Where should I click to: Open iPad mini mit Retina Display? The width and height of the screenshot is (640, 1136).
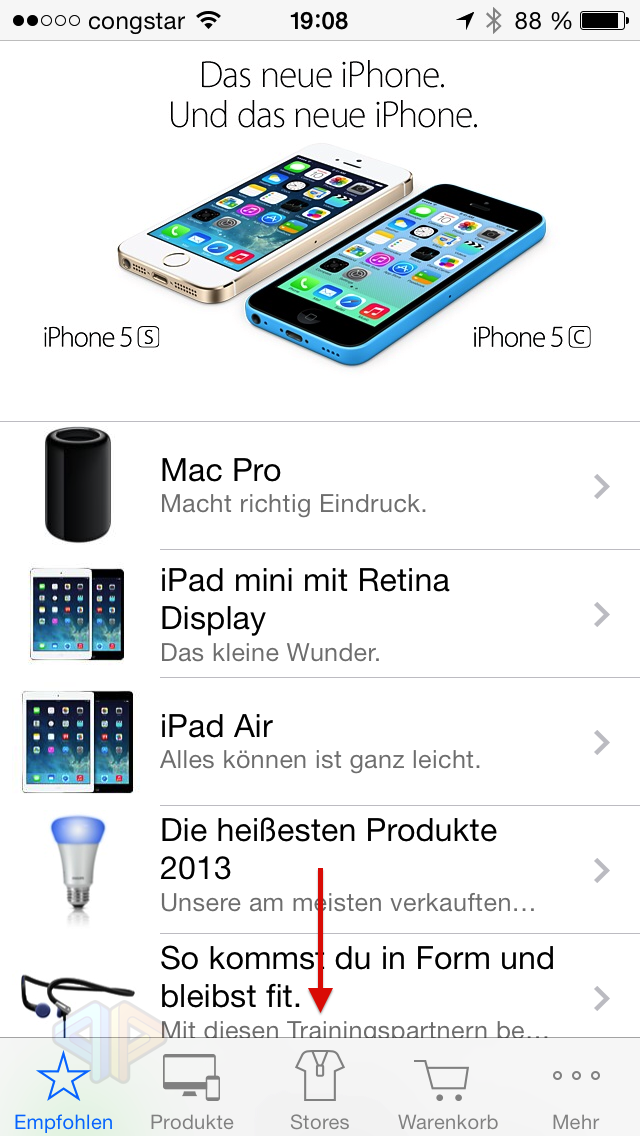click(320, 614)
